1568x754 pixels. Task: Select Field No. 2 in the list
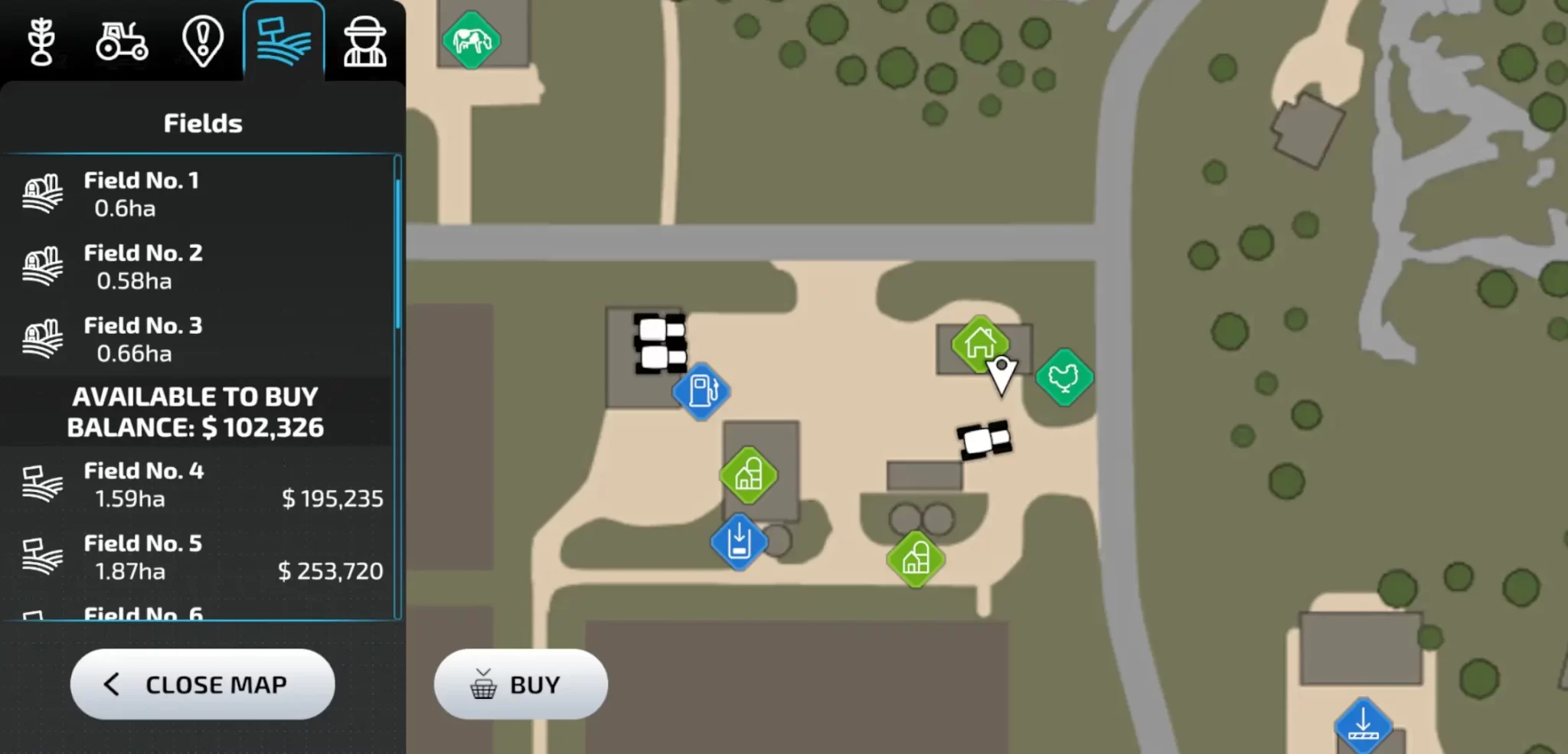tap(199, 267)
